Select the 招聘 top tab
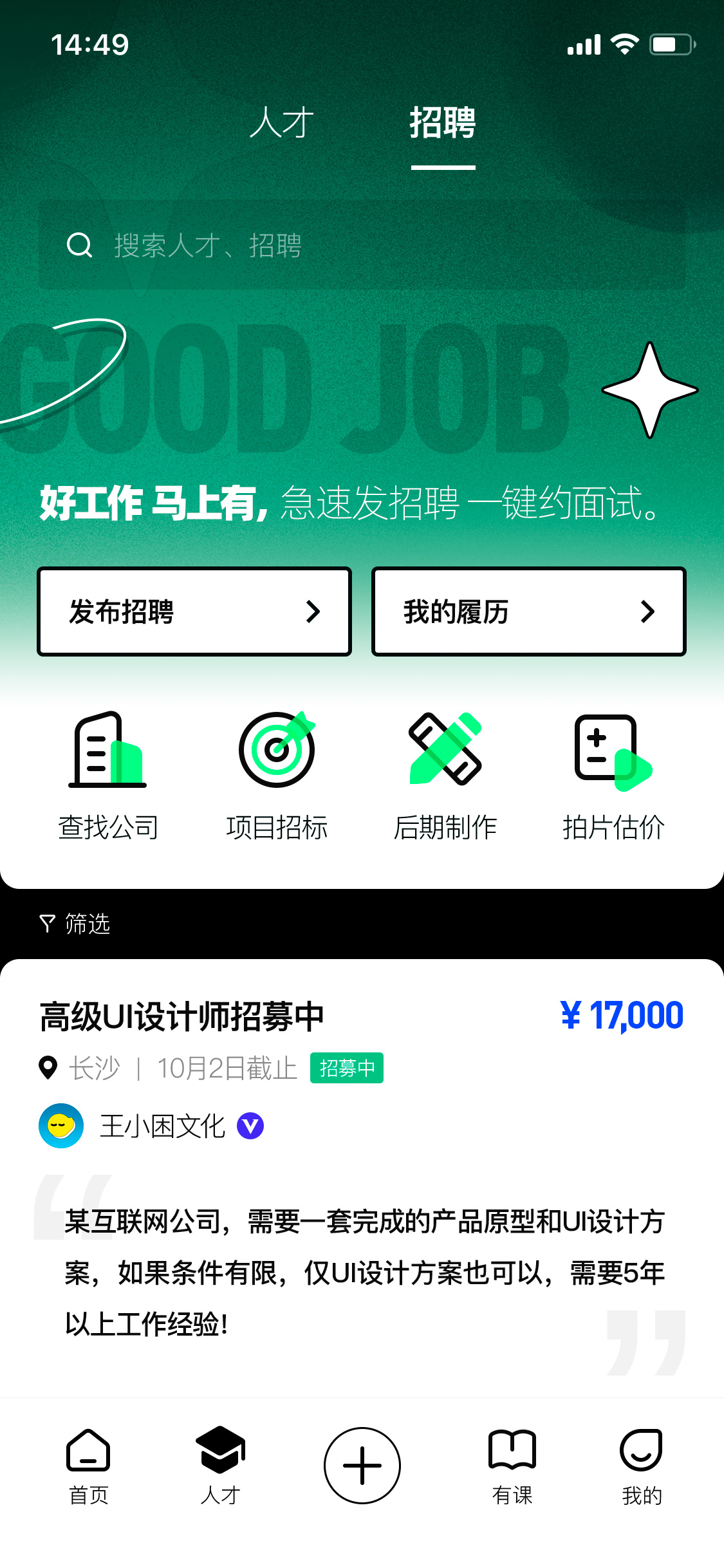724x1568 pixels. [x=443, y=122]
